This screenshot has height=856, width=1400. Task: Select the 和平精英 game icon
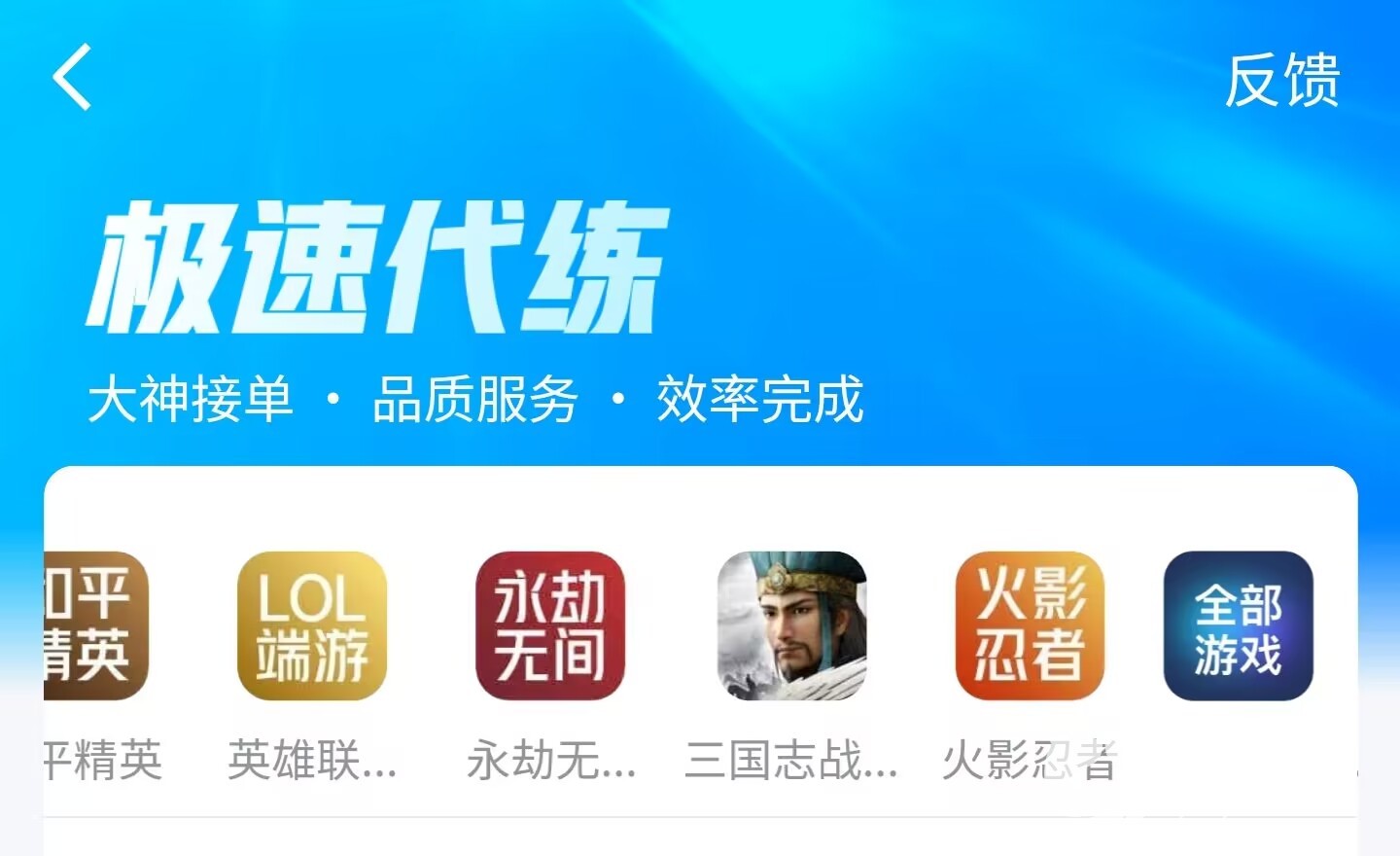pos(94,626)
